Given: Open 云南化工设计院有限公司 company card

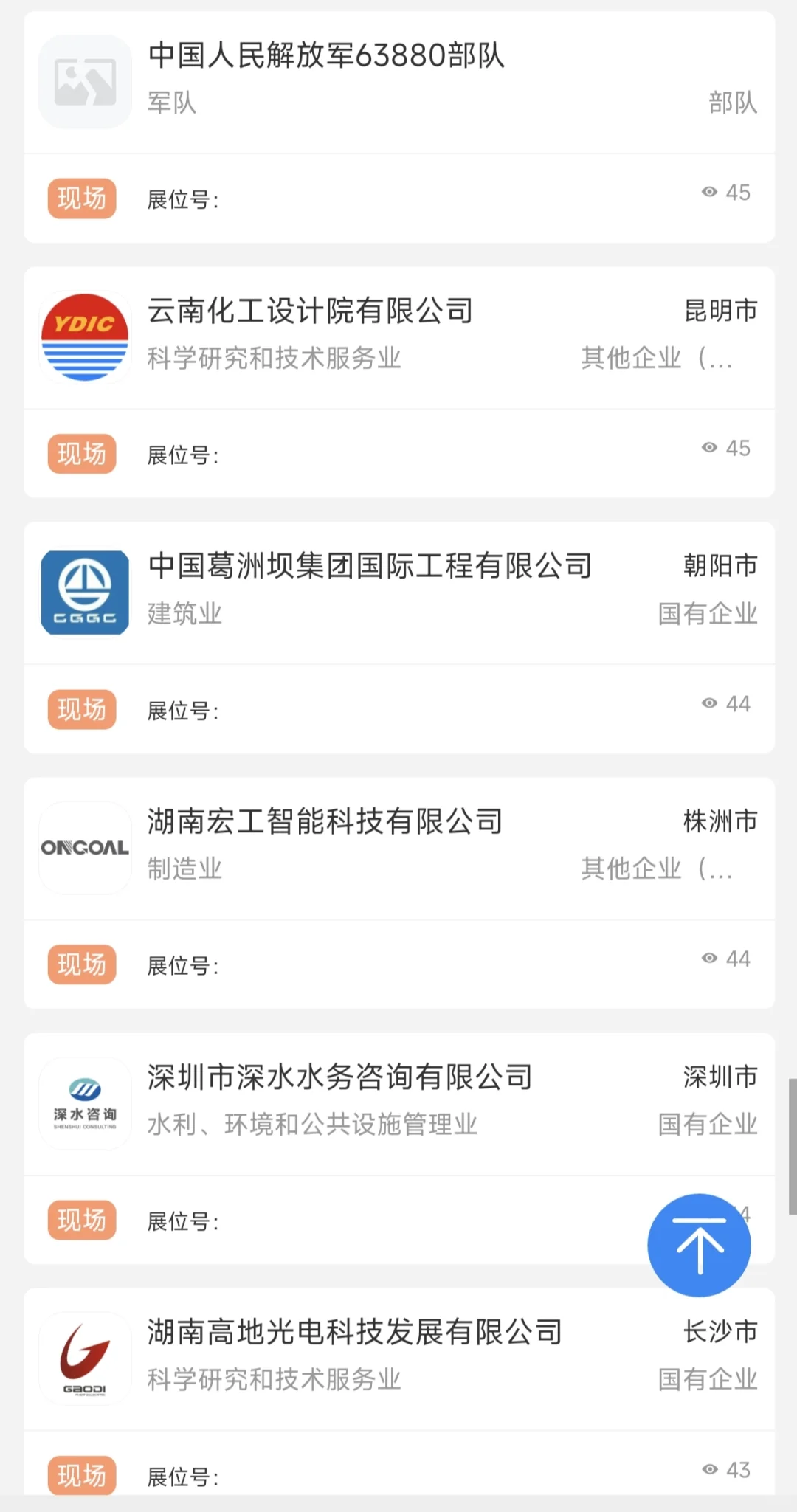Looking at the screenshot, I should tap(310, 311).
